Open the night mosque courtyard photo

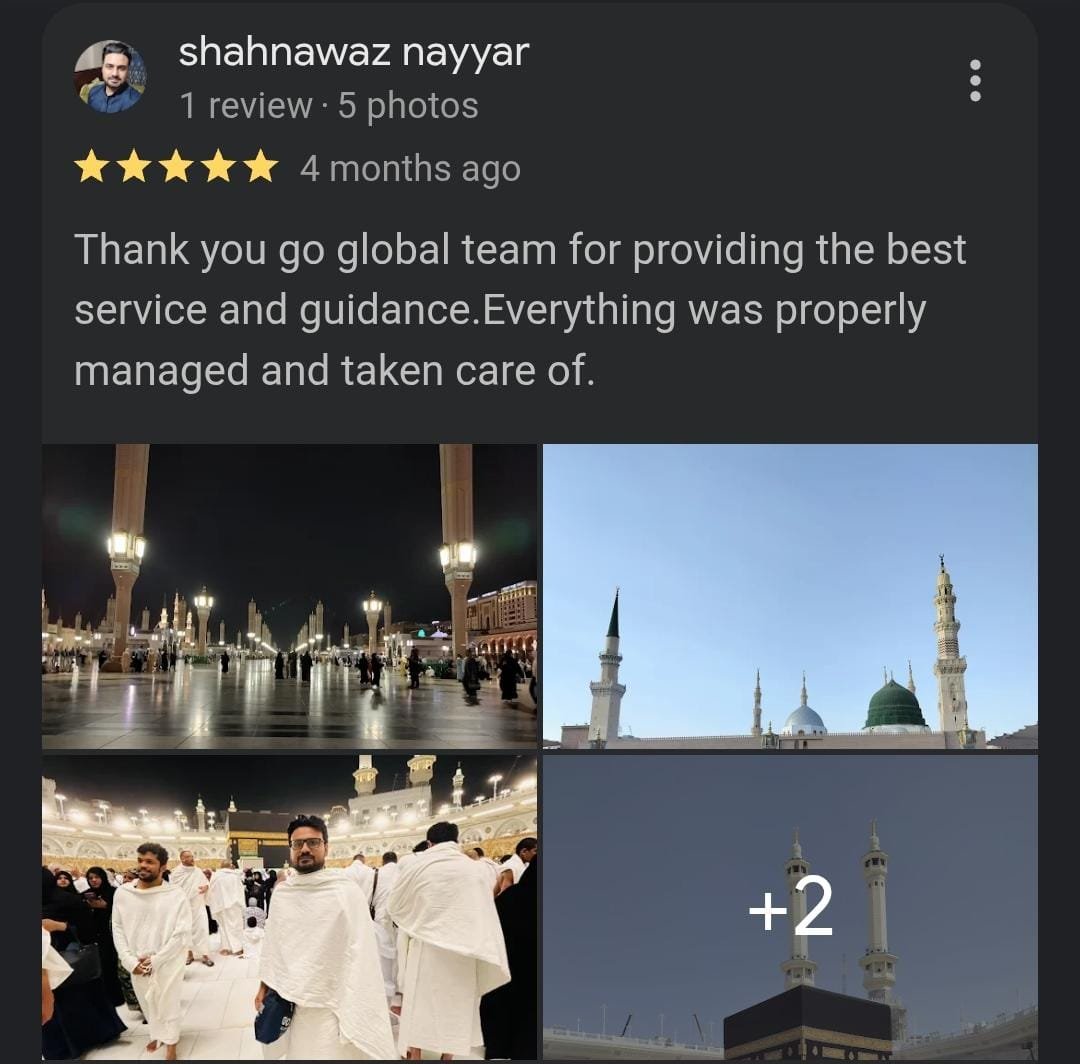289,596
